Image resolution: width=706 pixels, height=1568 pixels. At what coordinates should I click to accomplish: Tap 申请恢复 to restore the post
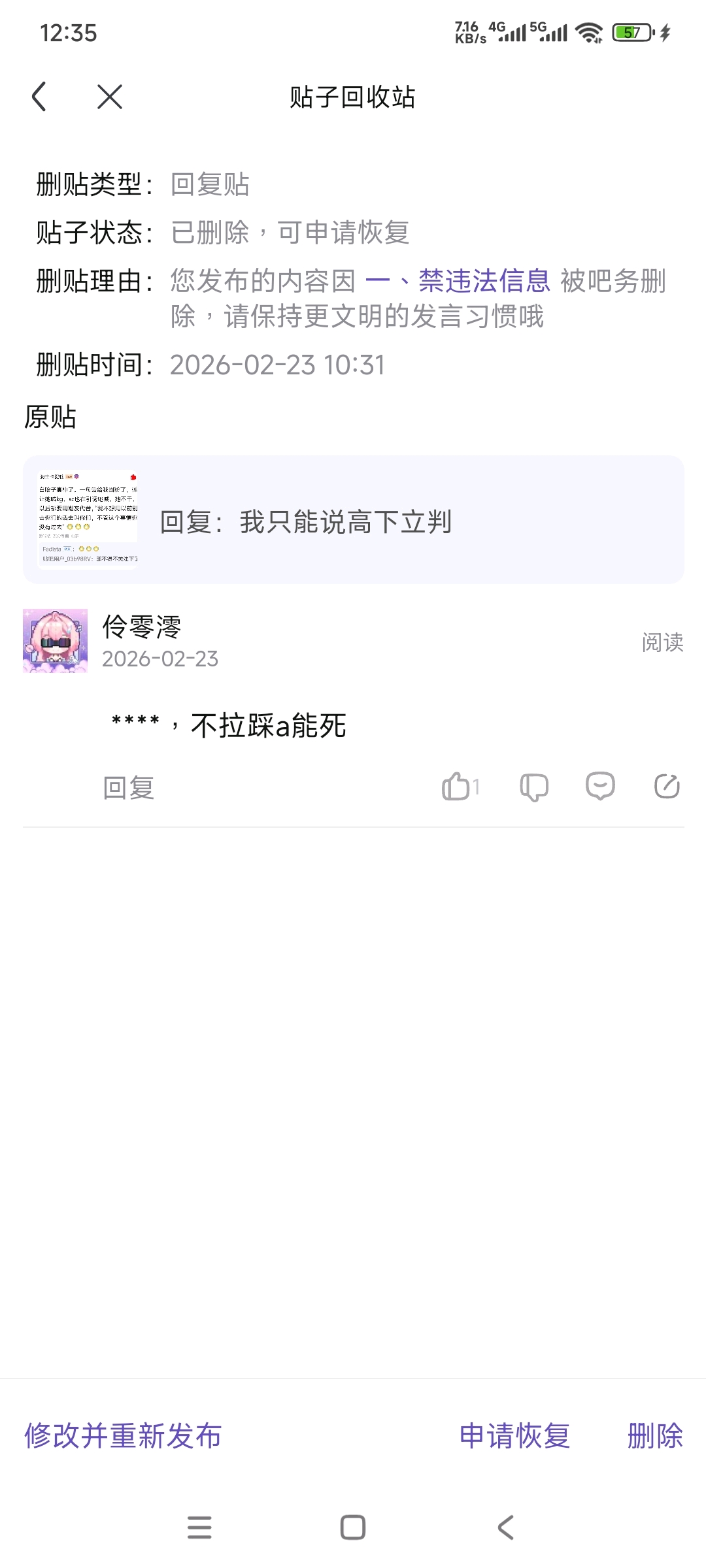tap(514, 1435)
